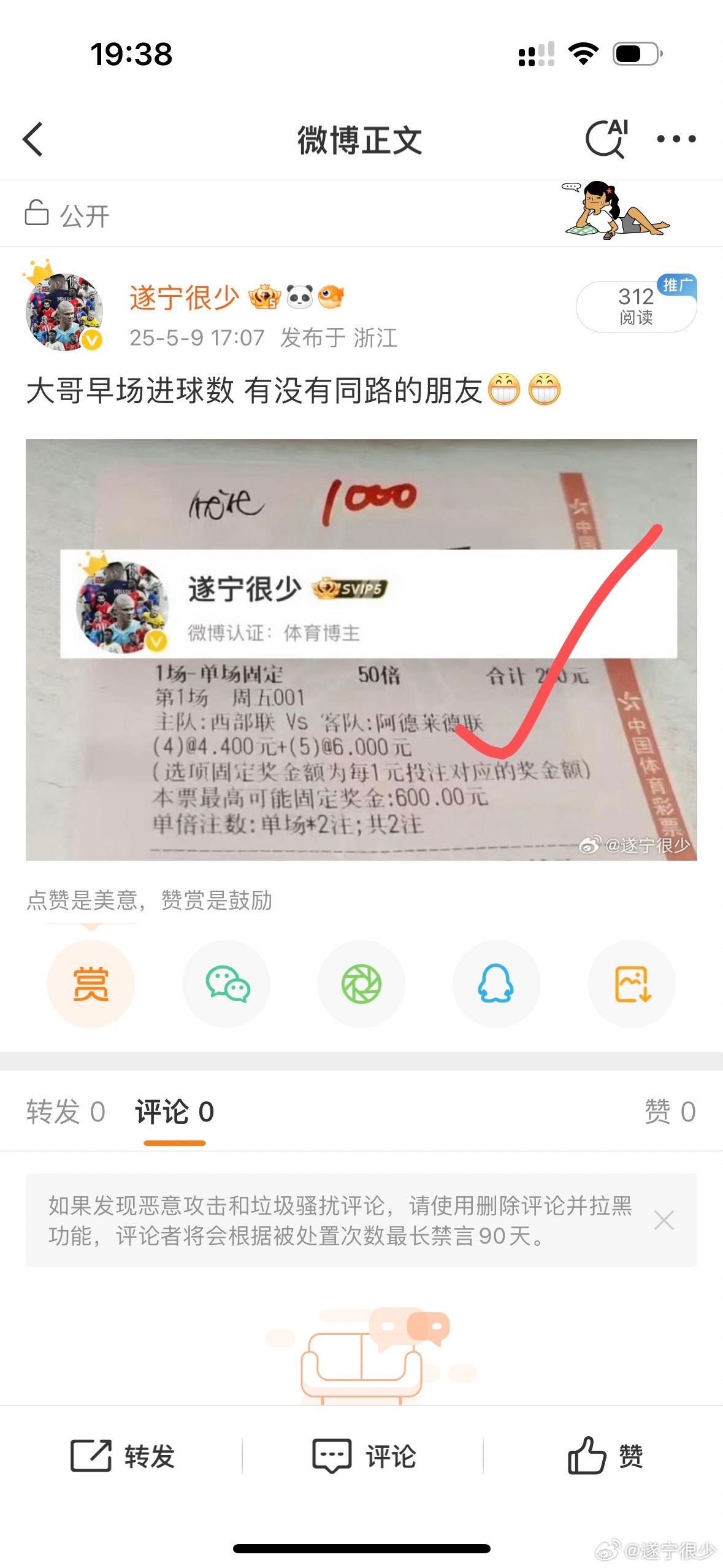Switch to the 评论 0 tab

coord(175,1112)
